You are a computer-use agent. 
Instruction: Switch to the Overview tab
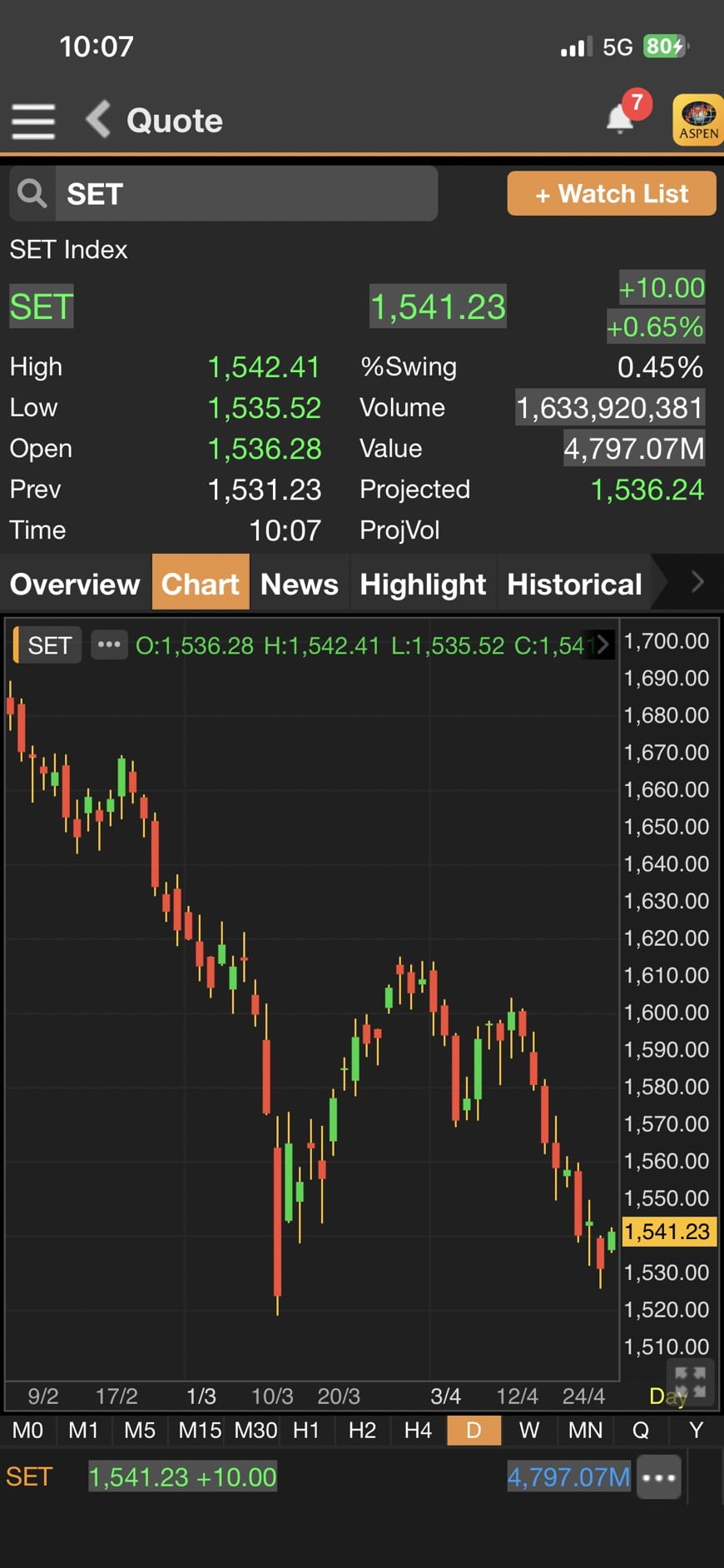[75, 584]
